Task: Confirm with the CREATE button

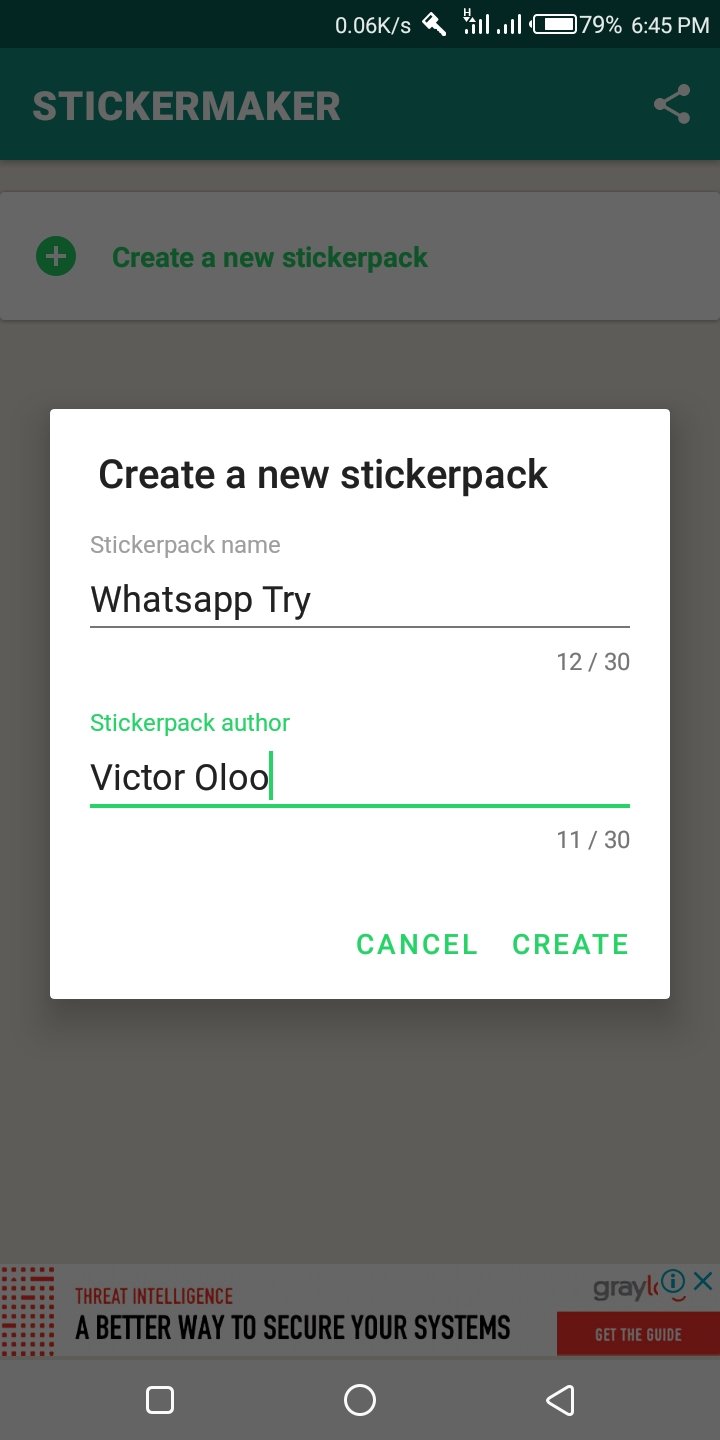Action: pos(570,944)
